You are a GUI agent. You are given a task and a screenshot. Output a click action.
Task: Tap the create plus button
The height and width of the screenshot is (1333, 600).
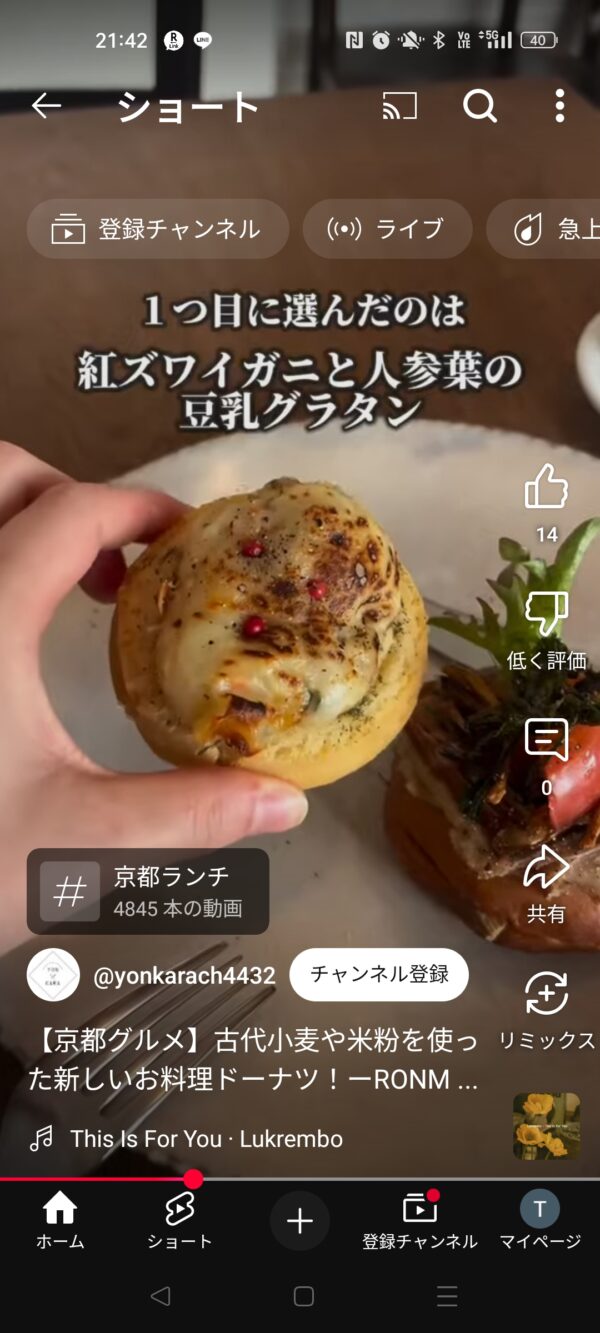tap(300, 1221)
